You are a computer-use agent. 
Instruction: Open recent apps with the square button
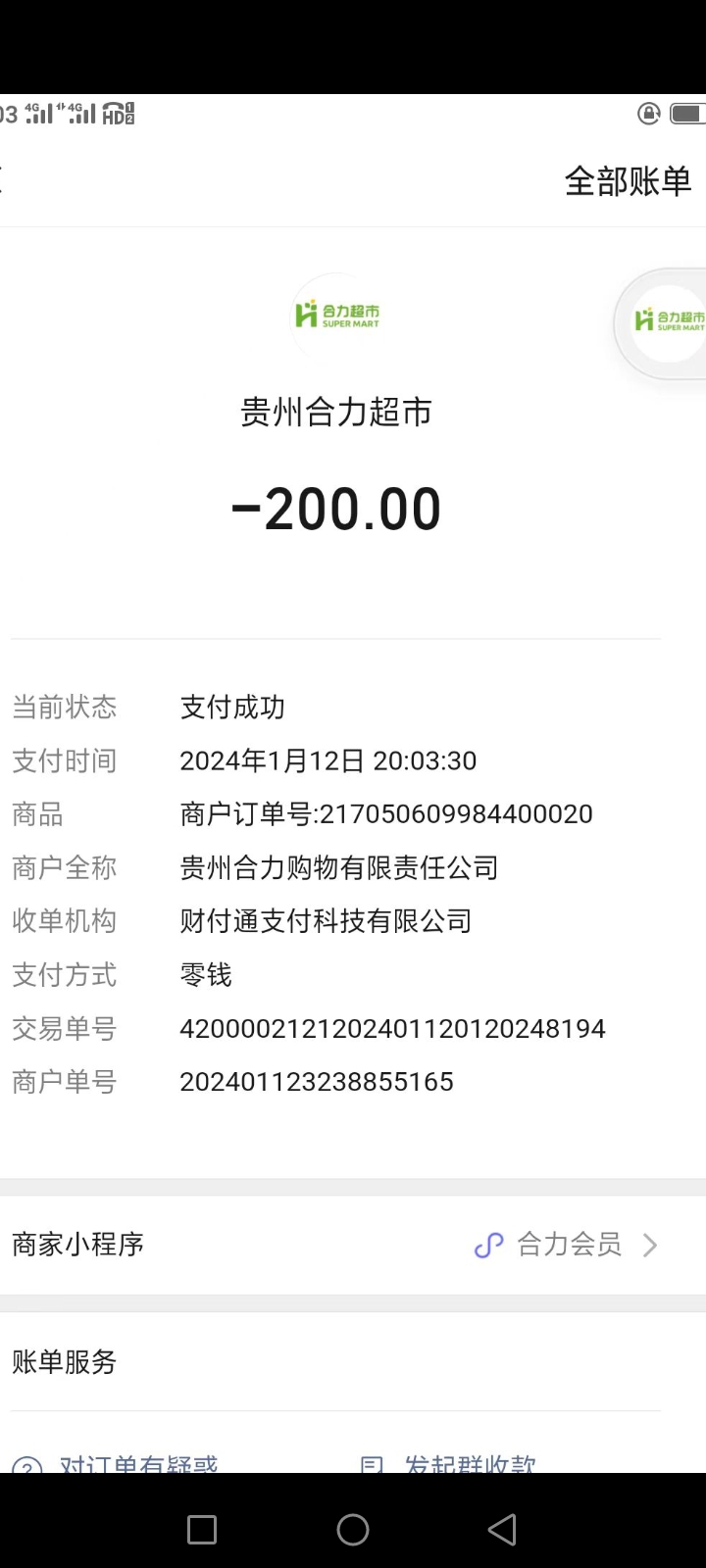coord(202,1529)
